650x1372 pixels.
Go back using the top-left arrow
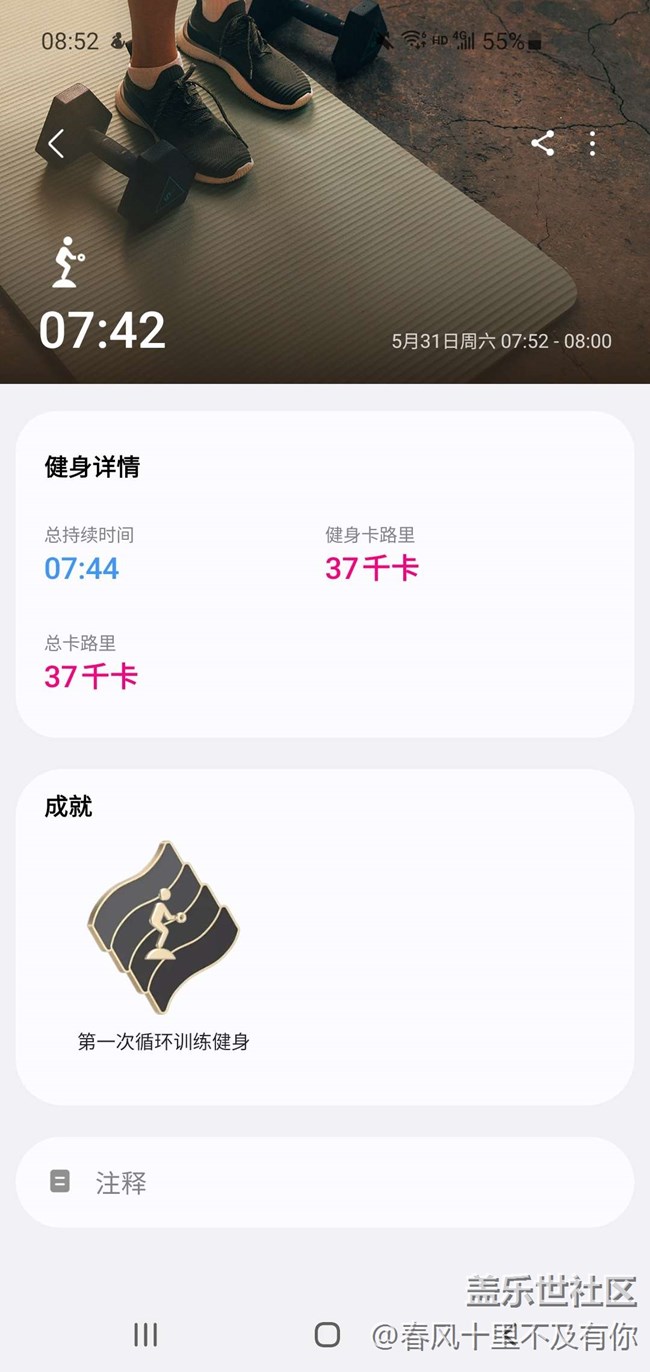click(56, 144)
